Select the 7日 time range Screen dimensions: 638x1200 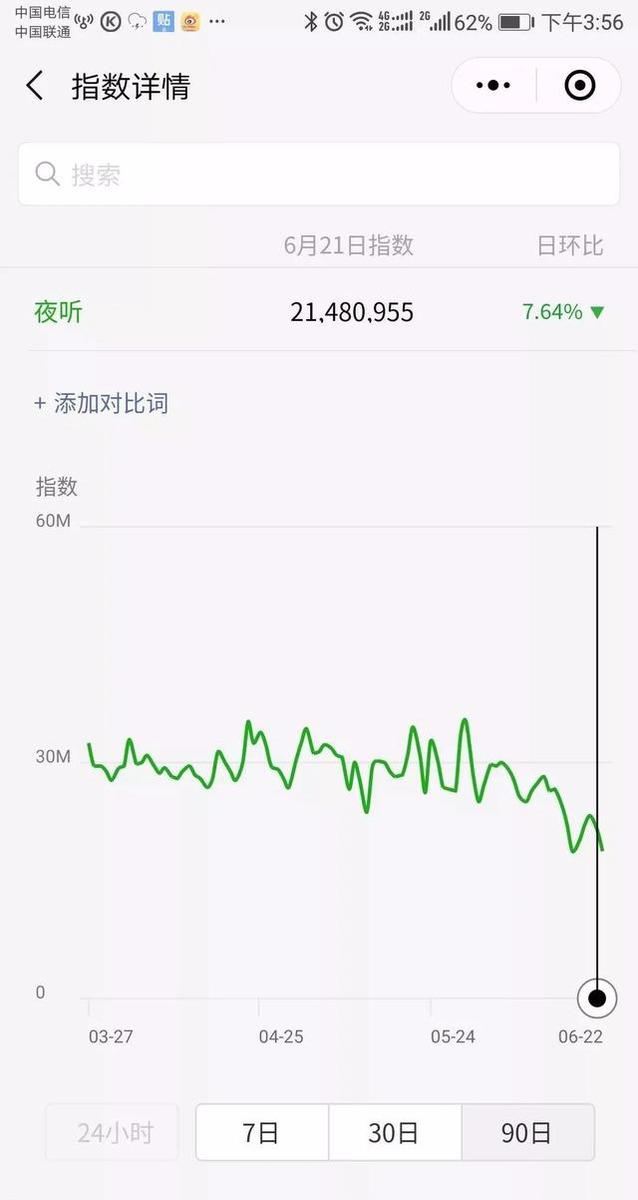pos(261,1132)
